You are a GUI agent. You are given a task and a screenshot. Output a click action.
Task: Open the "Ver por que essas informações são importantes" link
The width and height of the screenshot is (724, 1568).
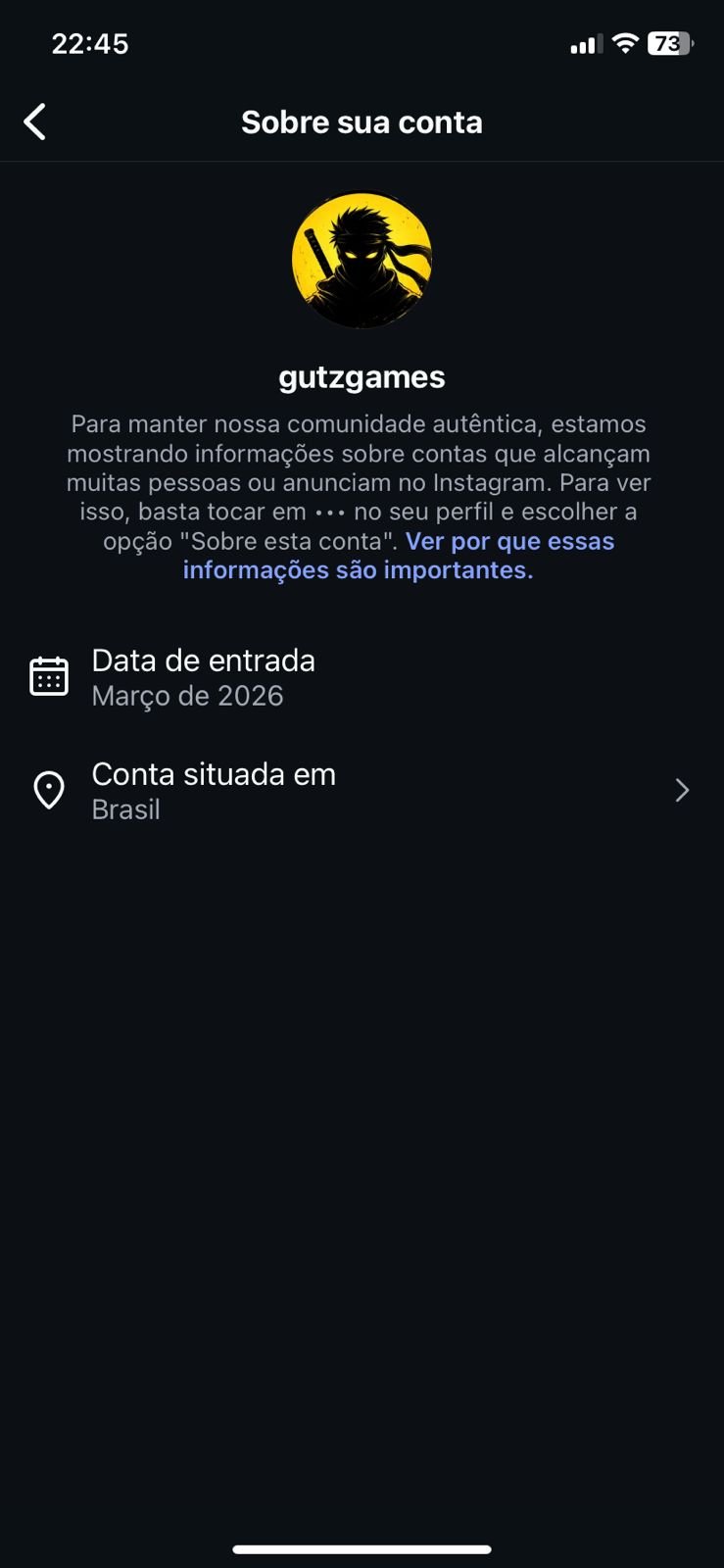[359, 569]
